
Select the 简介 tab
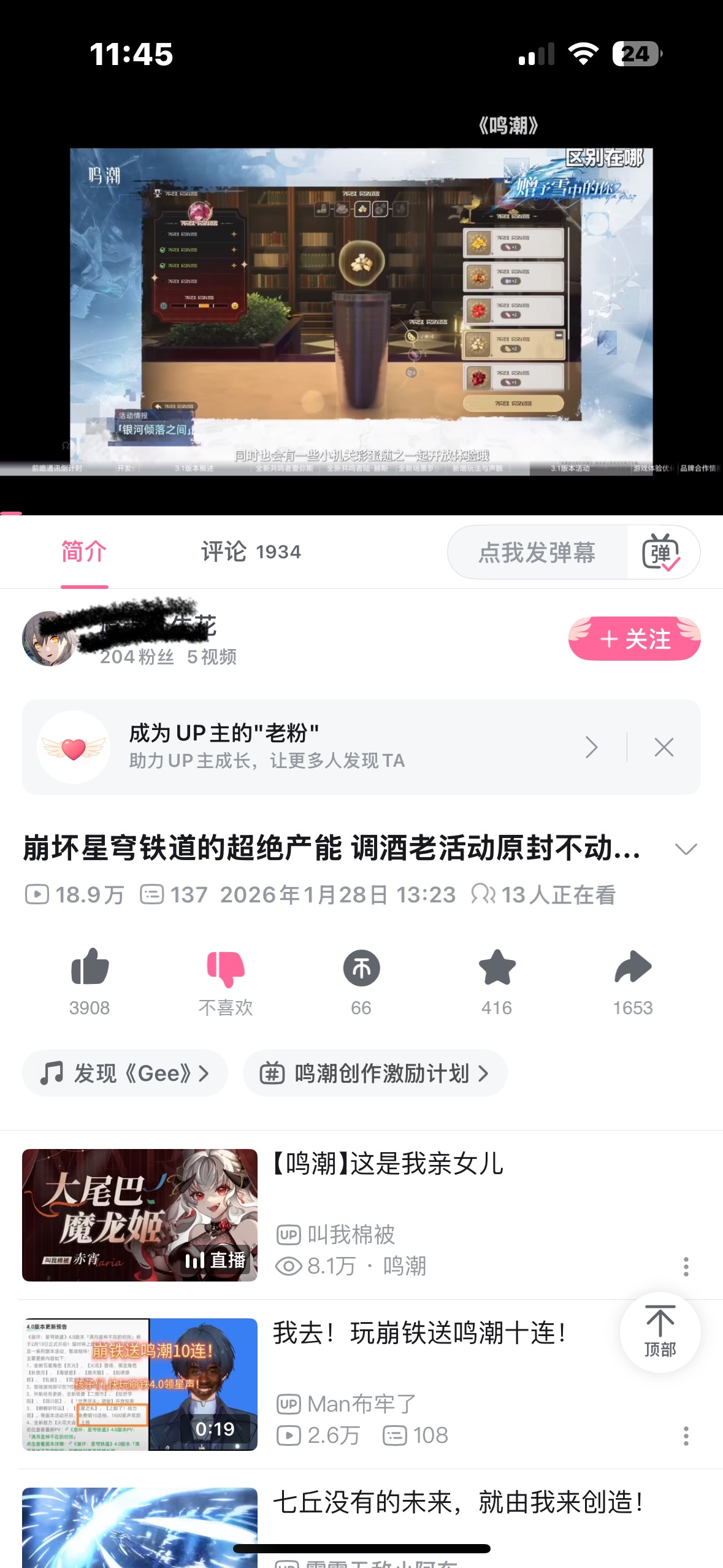click(84, 552)
